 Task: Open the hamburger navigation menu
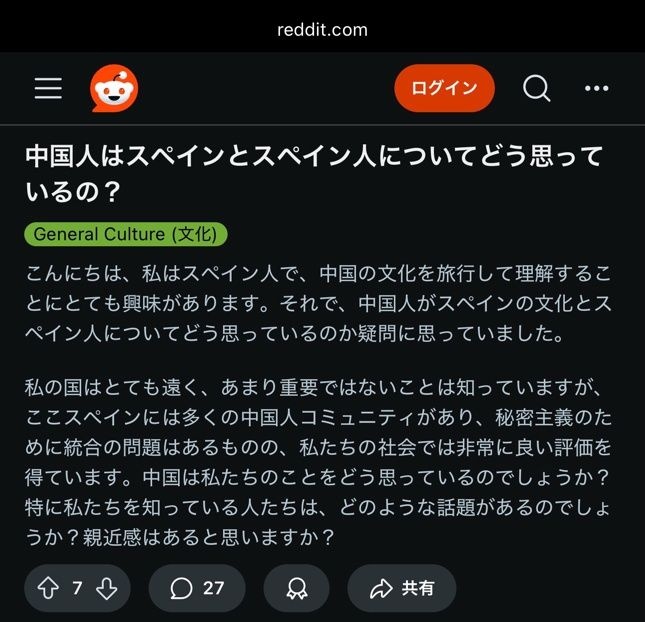tap(48, 88)
